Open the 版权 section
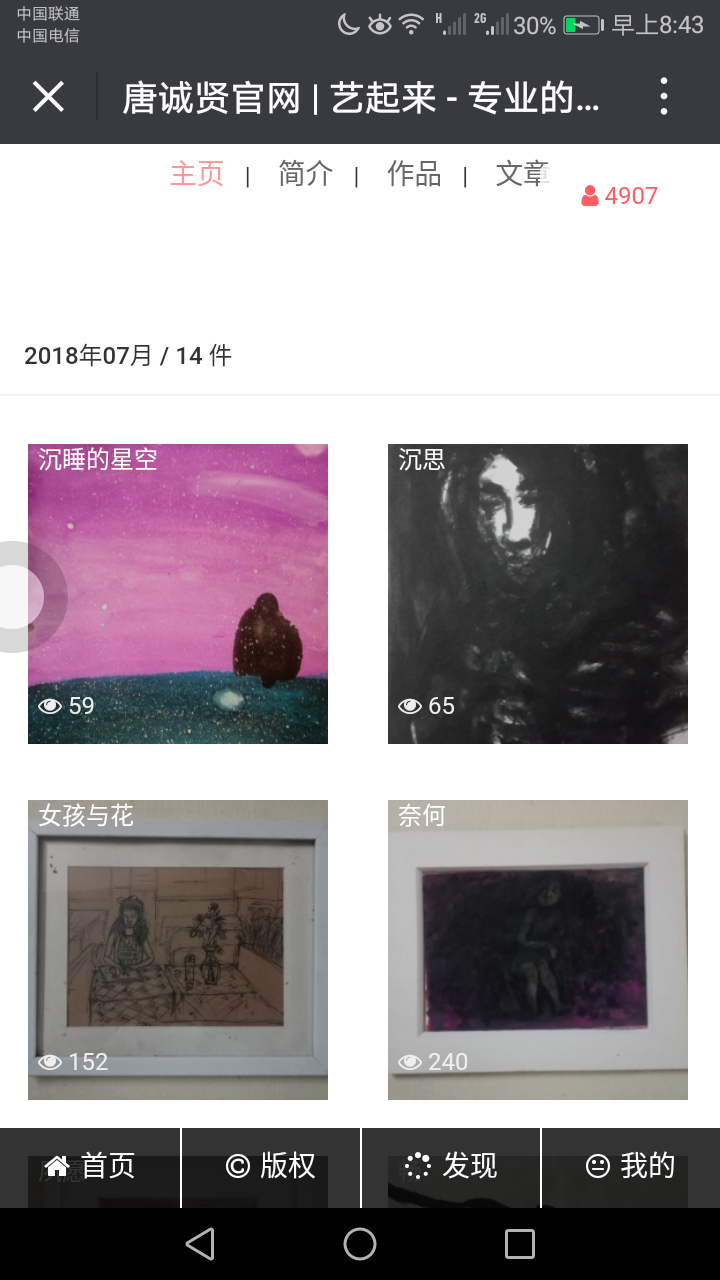The height and width of the screenshot is (1280, 720). click(271, 1167)
